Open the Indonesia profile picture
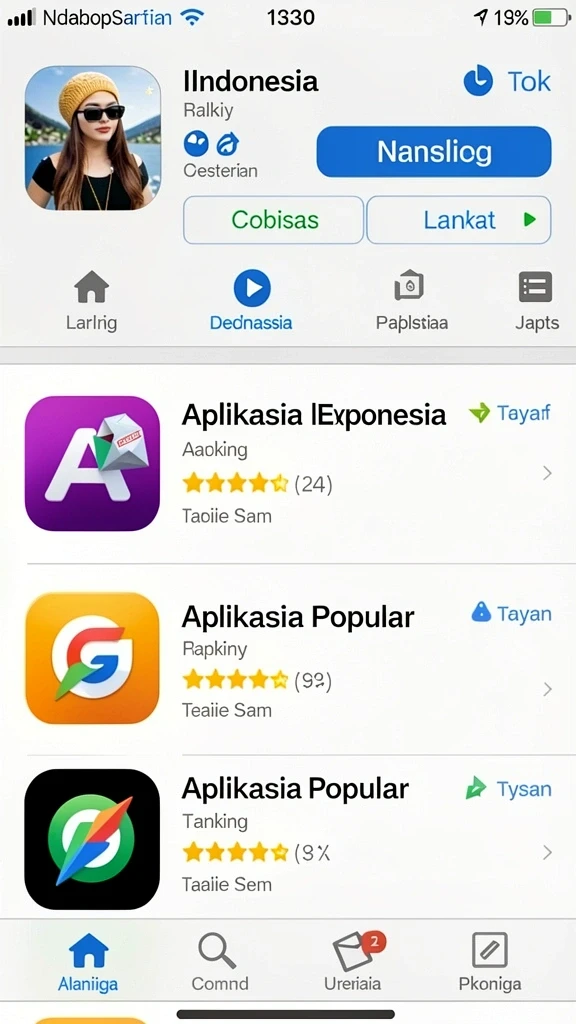This screenshot has height=1024, width=576. [93, 137]
